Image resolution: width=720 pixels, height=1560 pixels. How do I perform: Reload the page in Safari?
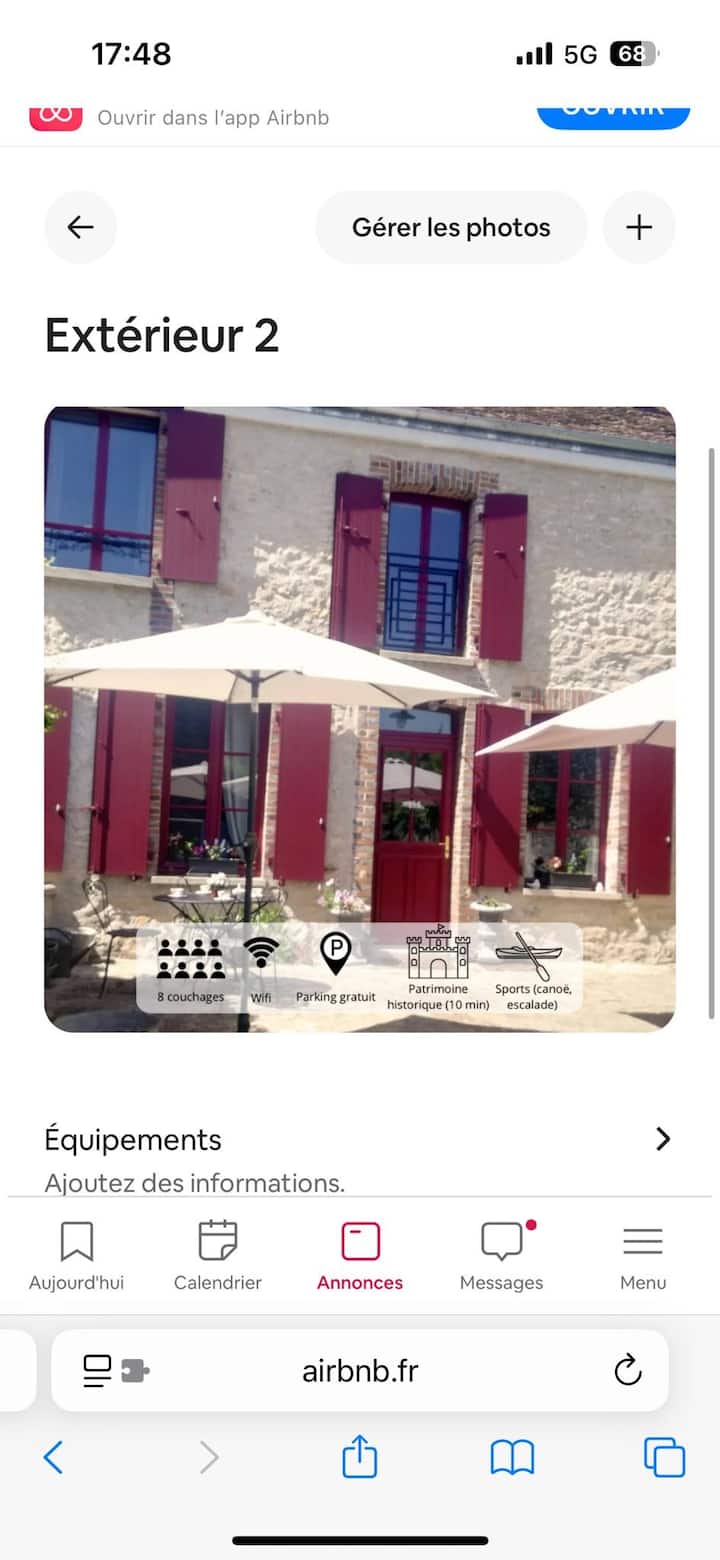(x=627, y=1371)
